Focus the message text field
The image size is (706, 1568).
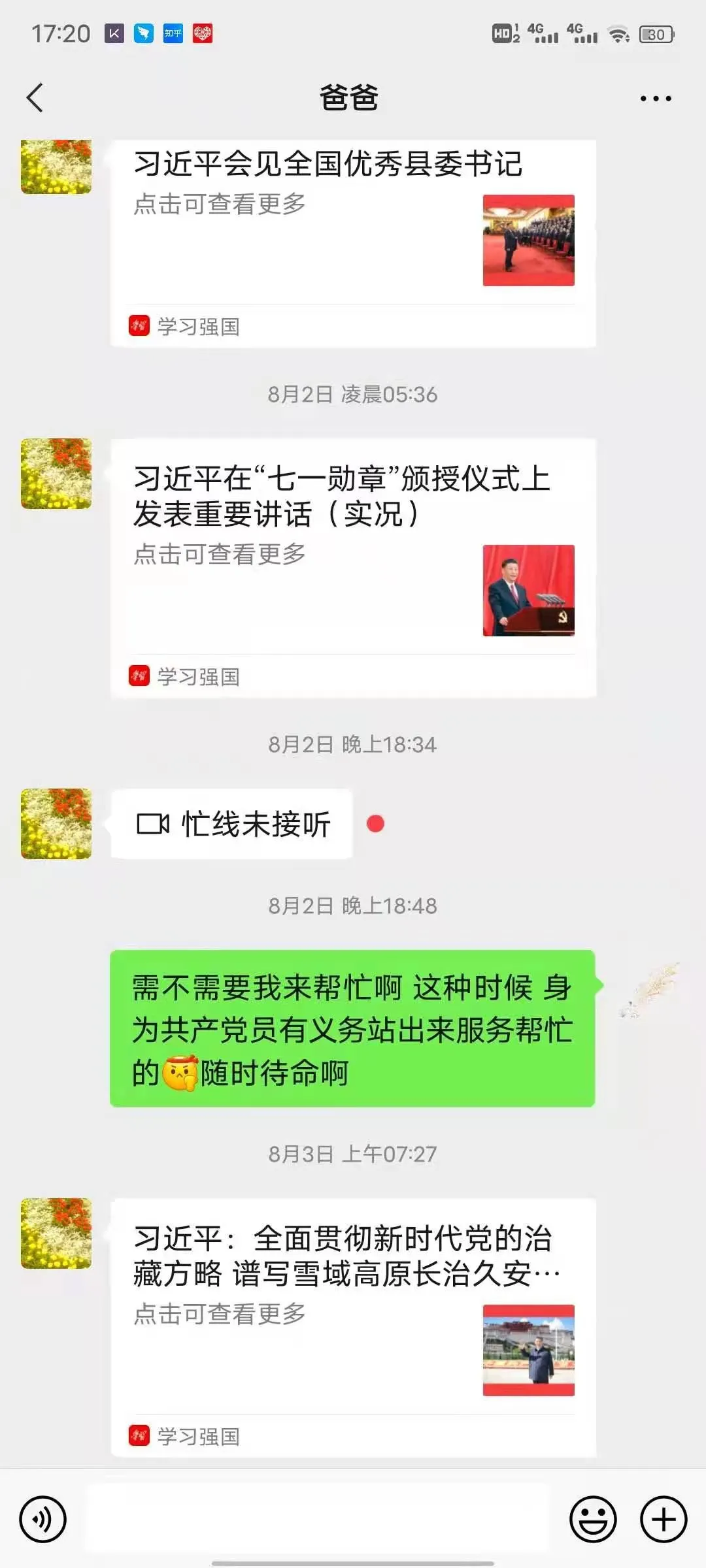pyautogui.click(x=318, y=1519)
